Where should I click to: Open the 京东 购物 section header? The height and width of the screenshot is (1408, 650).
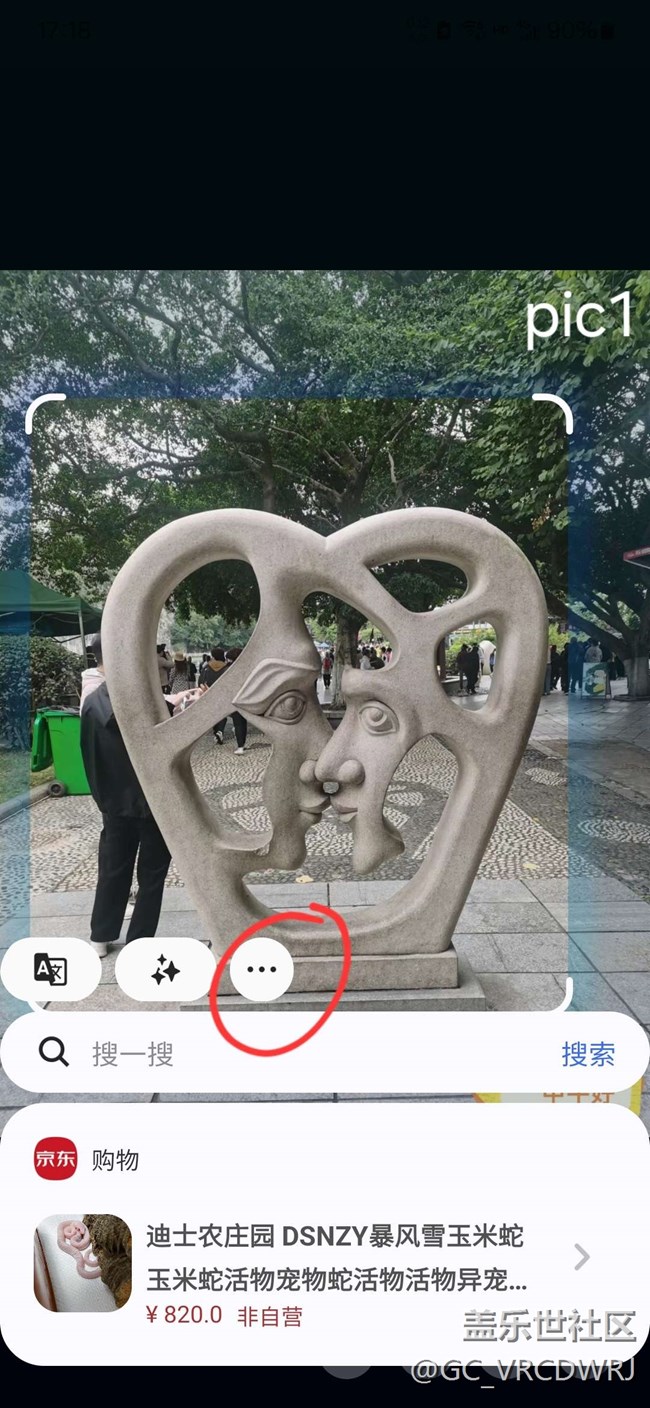coord(87,1159)
